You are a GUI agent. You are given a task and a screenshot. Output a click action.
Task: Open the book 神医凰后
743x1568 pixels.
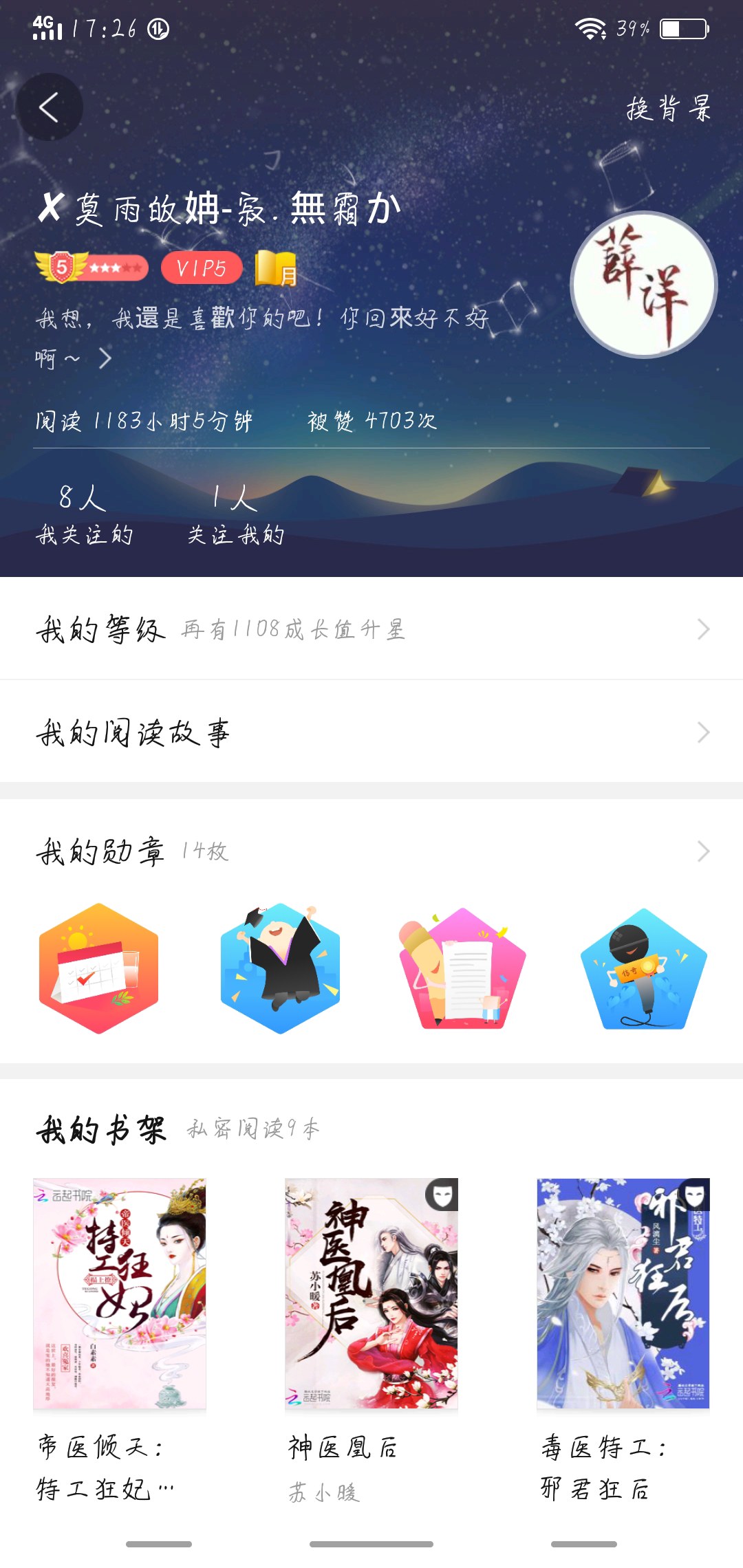(371, 1293)
